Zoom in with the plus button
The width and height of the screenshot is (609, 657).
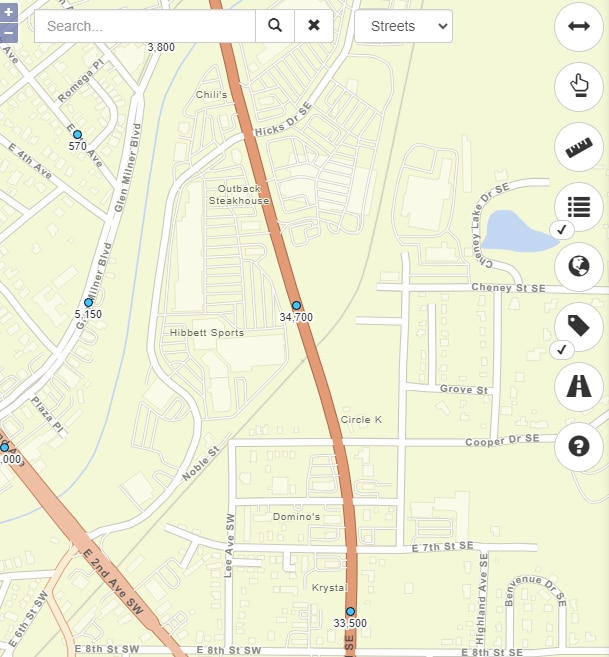click(9, 12)
